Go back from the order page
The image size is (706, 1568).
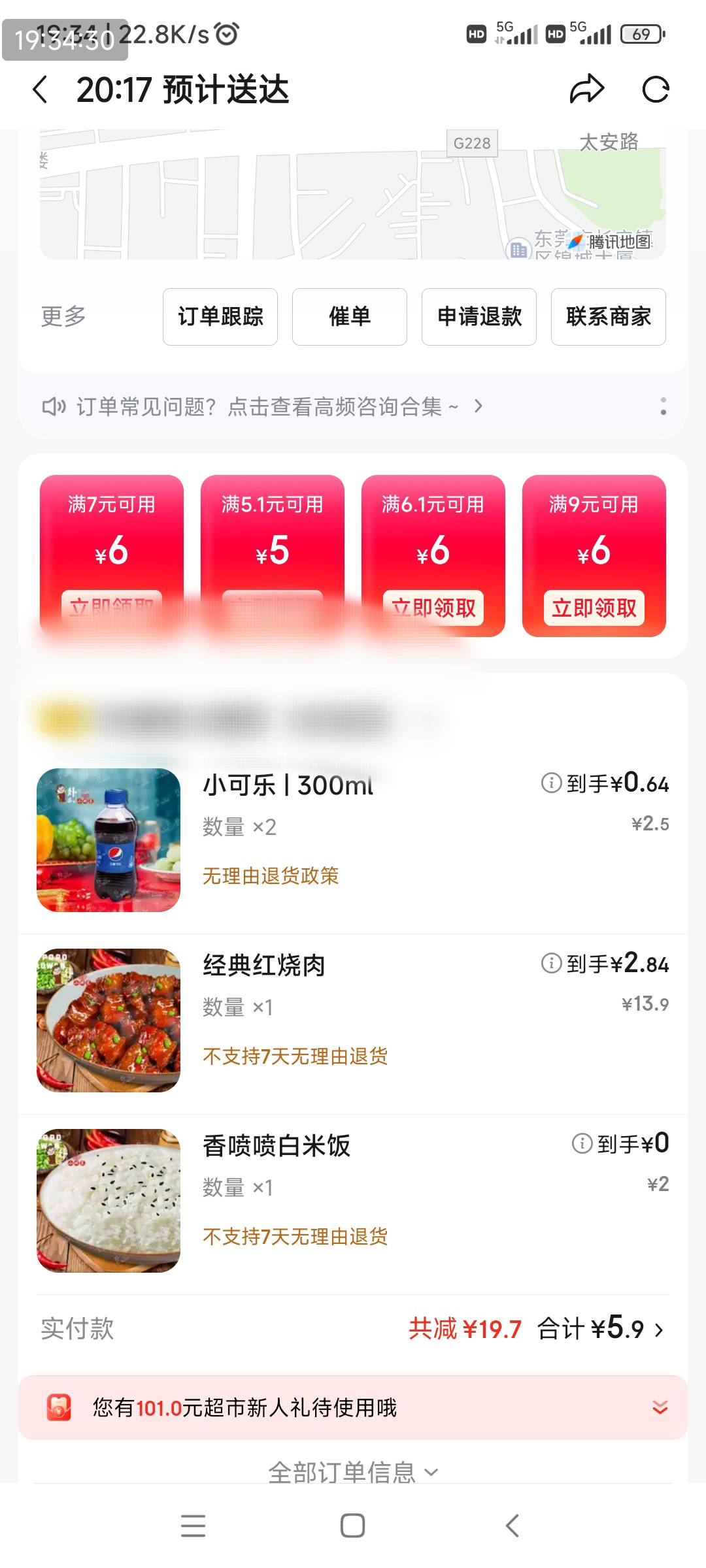click(41, 90)
